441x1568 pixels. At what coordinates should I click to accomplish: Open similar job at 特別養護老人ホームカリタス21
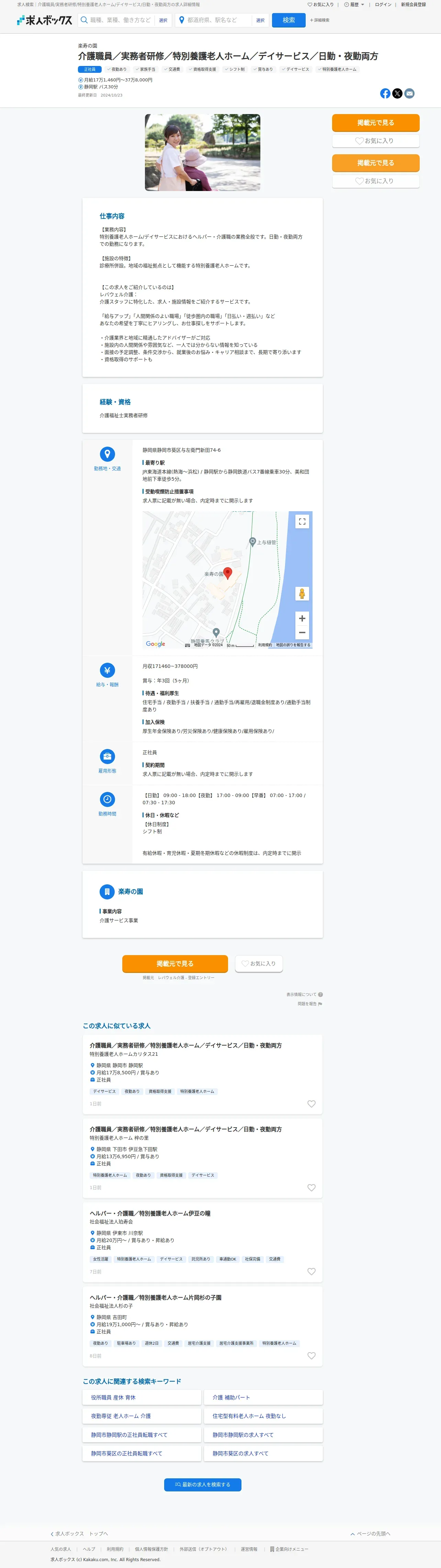(185, 1045)
